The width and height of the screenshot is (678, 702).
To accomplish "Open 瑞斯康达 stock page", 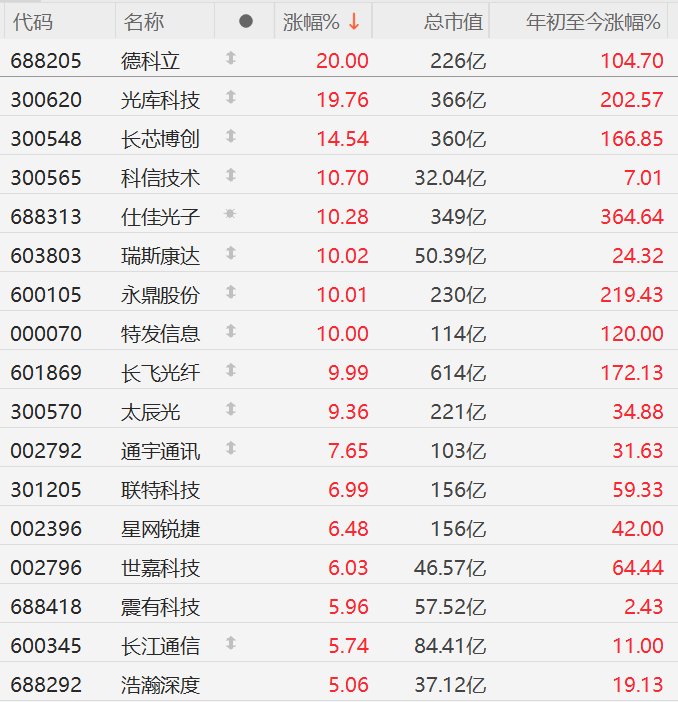I will pos(162,255).
